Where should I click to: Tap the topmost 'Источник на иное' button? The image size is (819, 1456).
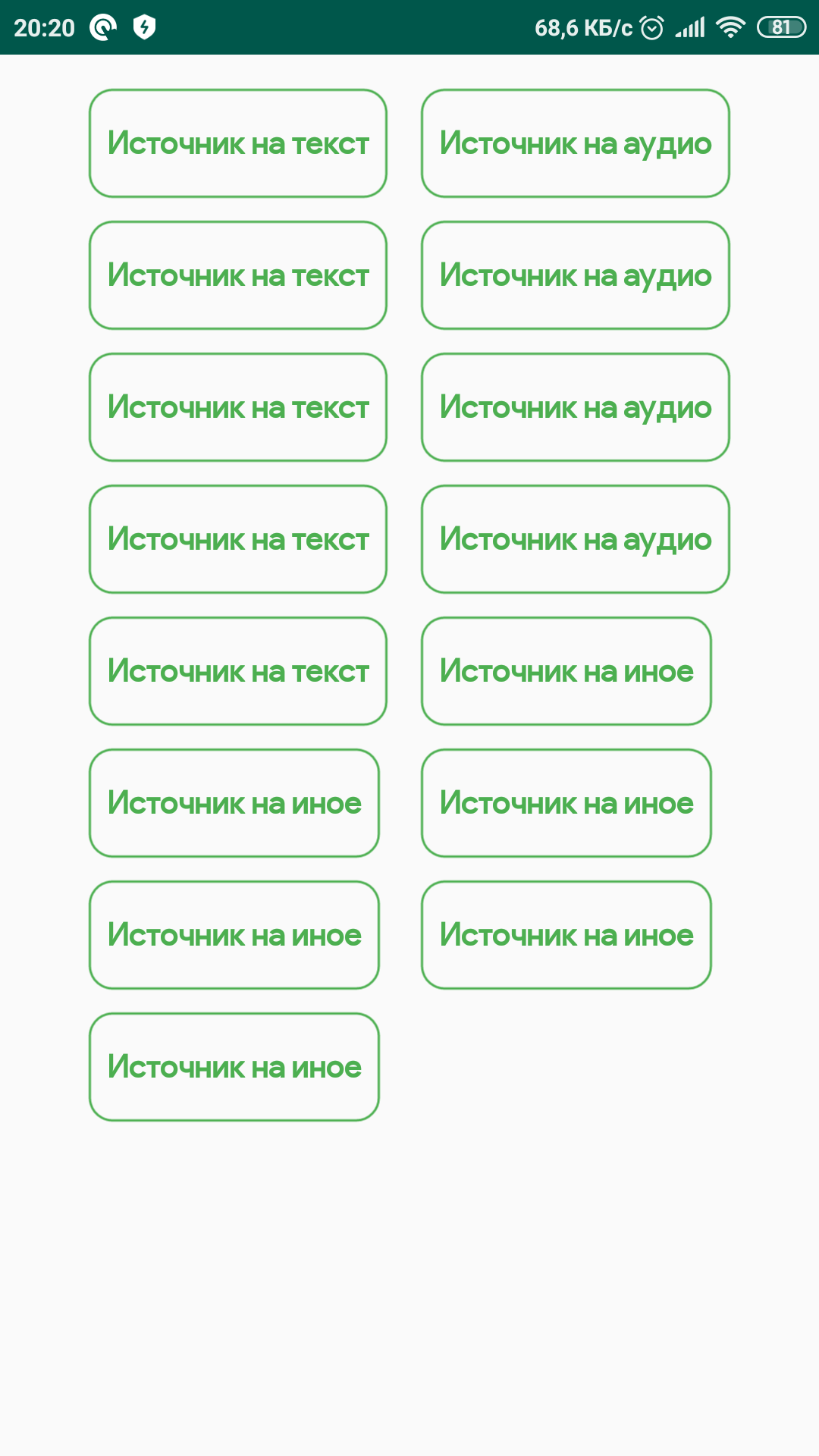tap(566, 671)
